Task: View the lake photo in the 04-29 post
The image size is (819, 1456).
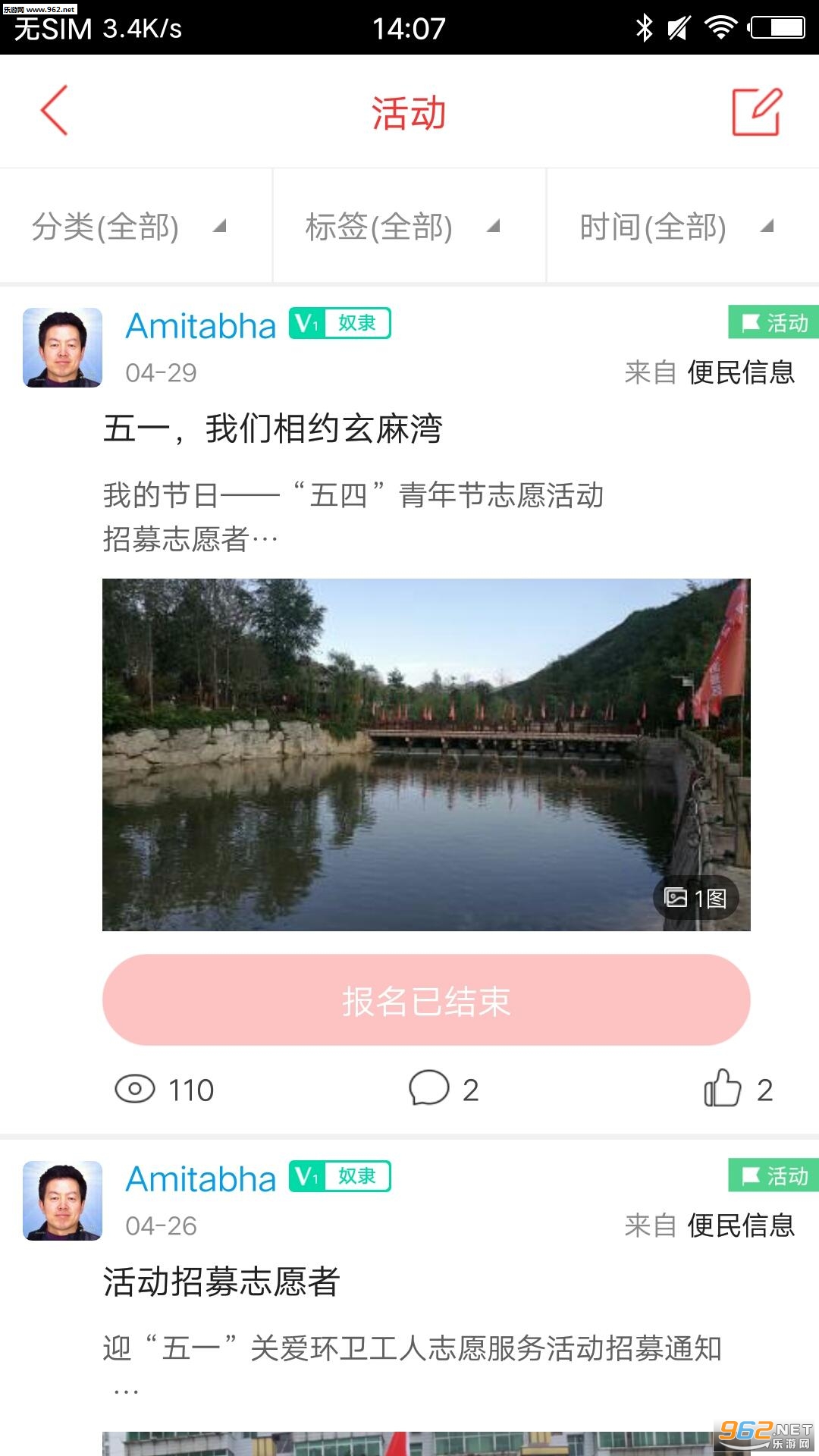Action: [x=426, y=755]
